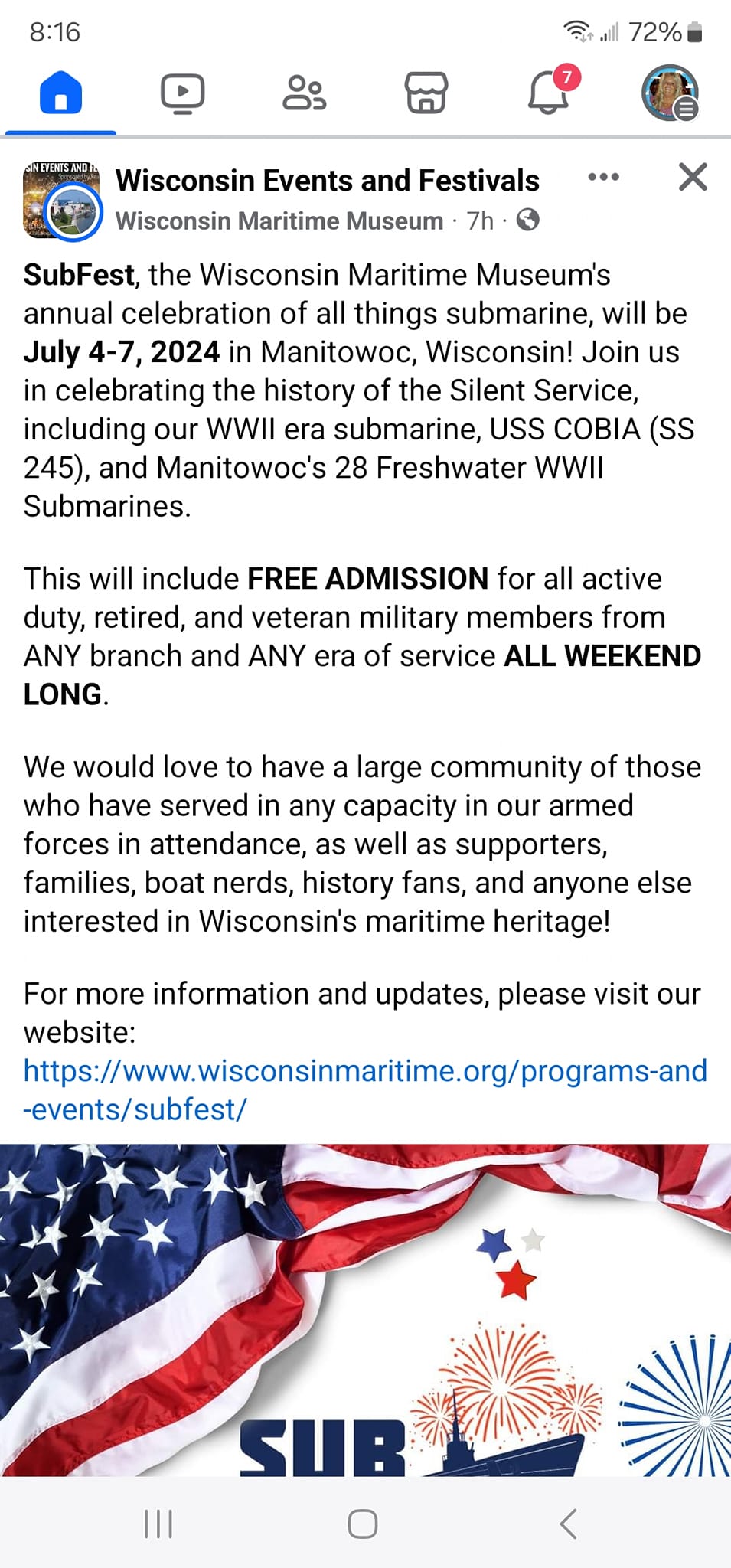Viewport: 731px width, 1568px height.
Task: Switch to the Home feed tab
Action: click(x=60, y=93)
